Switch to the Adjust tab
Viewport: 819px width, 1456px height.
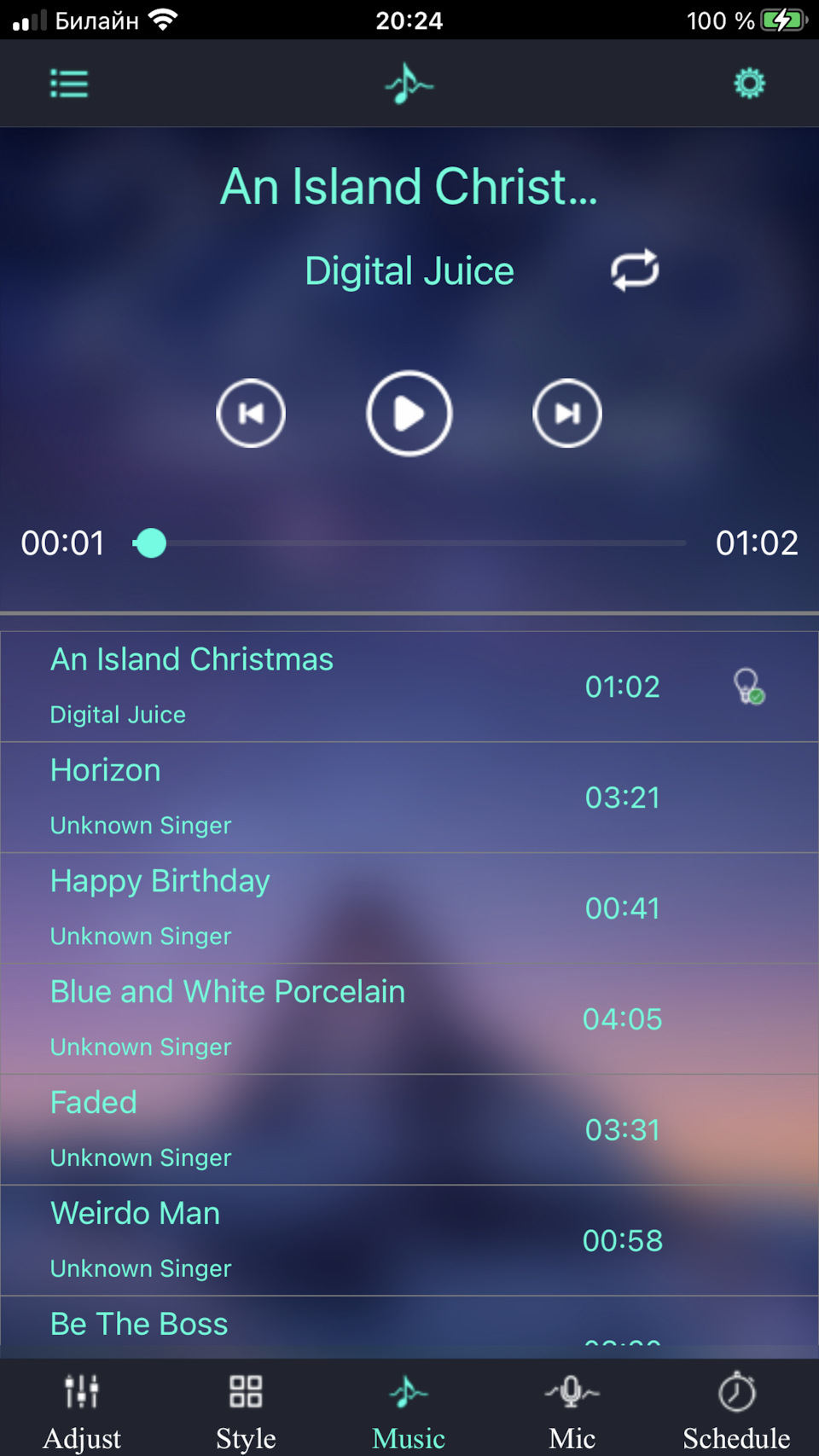click(x=82, y=1407)
